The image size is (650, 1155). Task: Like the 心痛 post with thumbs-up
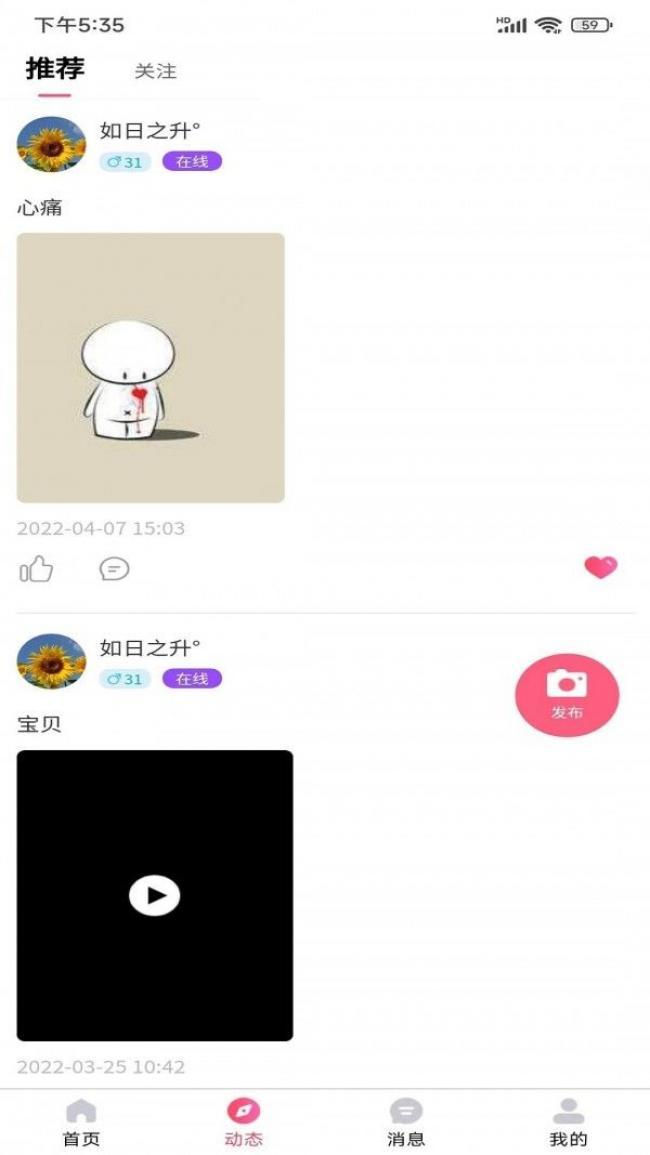coord(36,569)
